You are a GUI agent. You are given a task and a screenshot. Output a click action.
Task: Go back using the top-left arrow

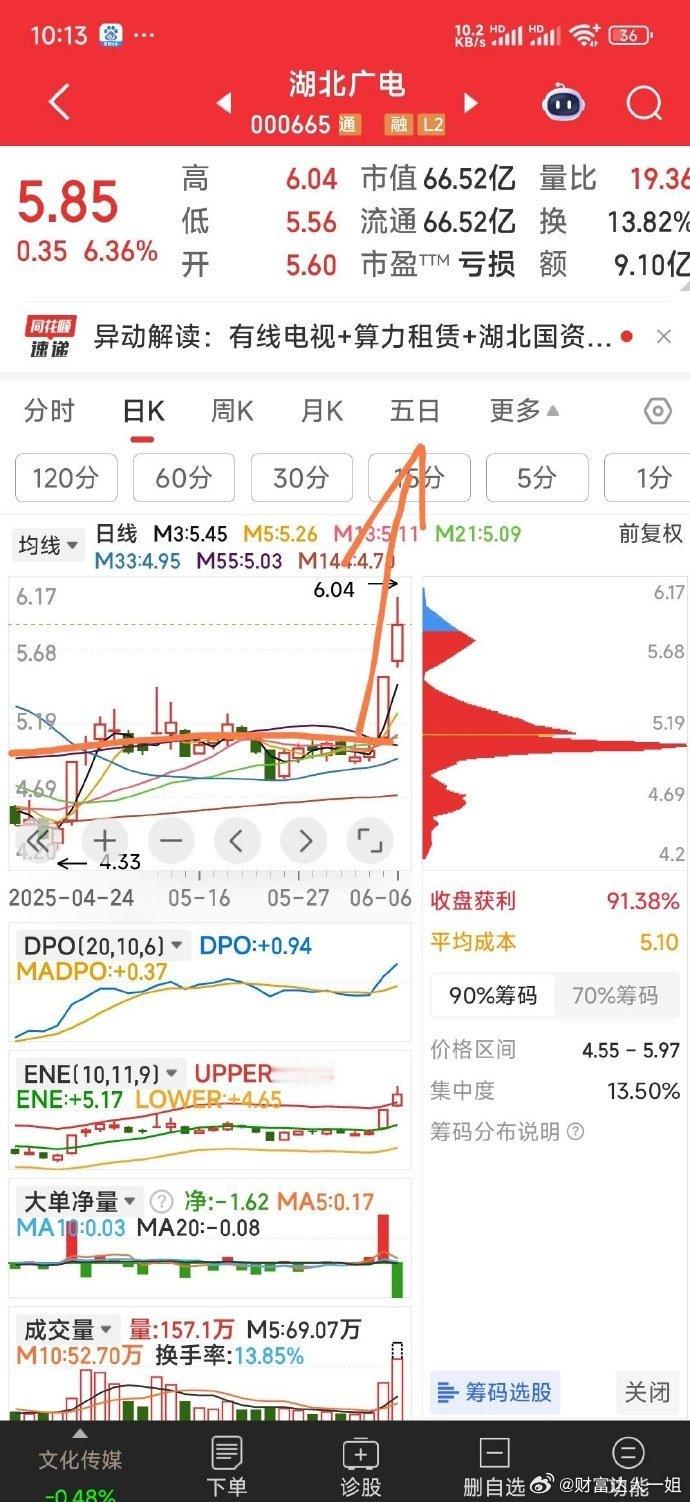click(x=59, y=103)
